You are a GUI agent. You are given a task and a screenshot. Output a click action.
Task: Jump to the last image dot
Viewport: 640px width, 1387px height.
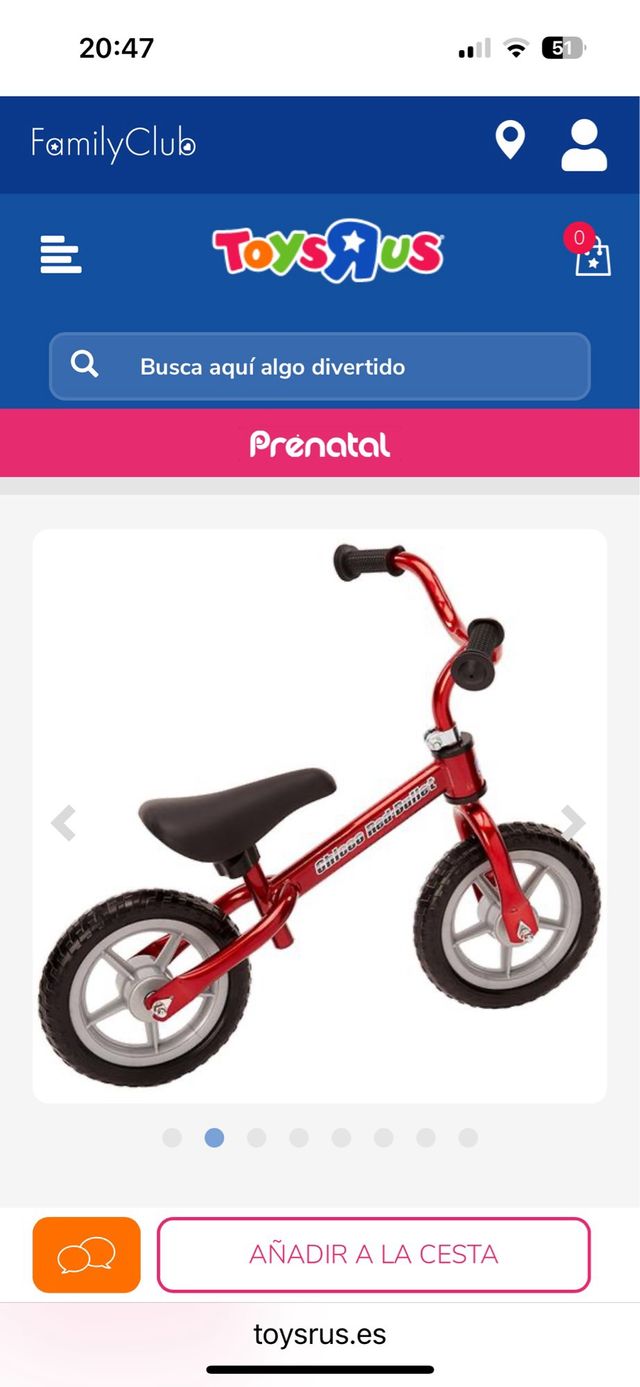tap(468, 1137)
